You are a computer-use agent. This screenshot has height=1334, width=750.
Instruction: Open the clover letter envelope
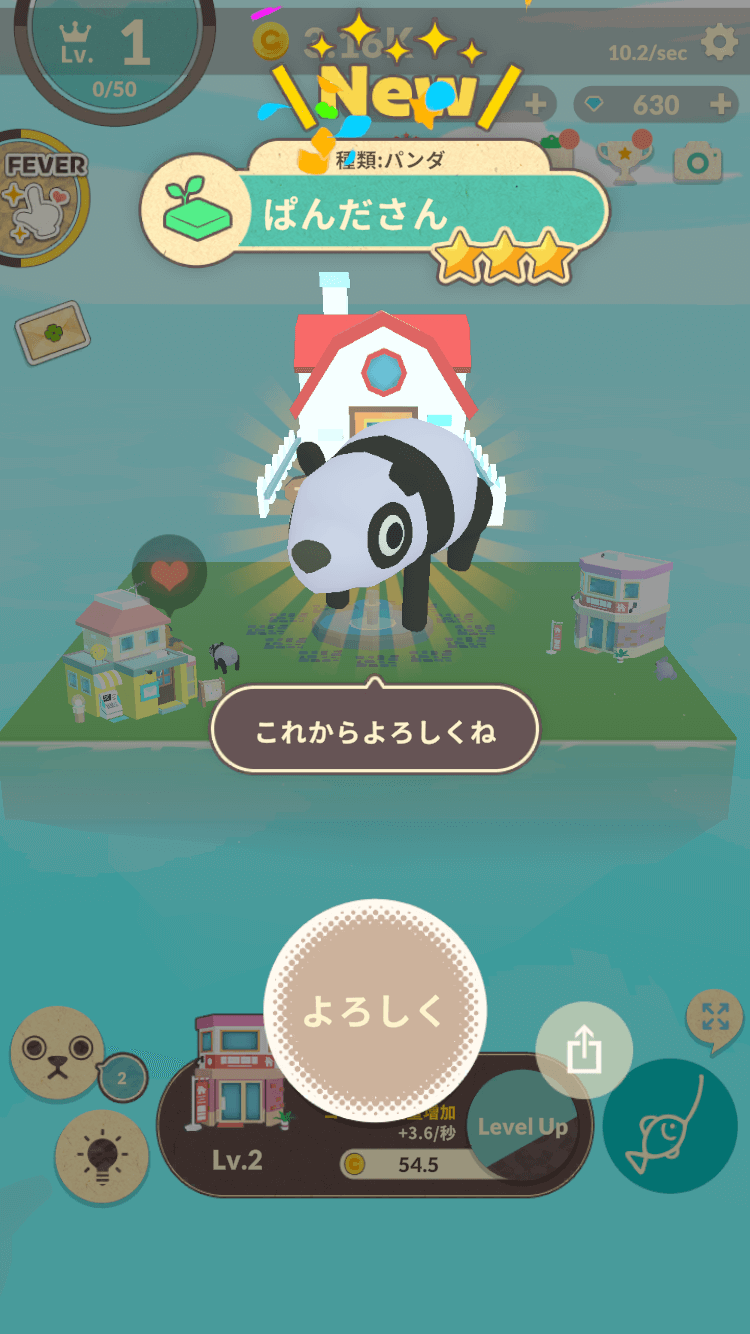(x=53, y=332)
